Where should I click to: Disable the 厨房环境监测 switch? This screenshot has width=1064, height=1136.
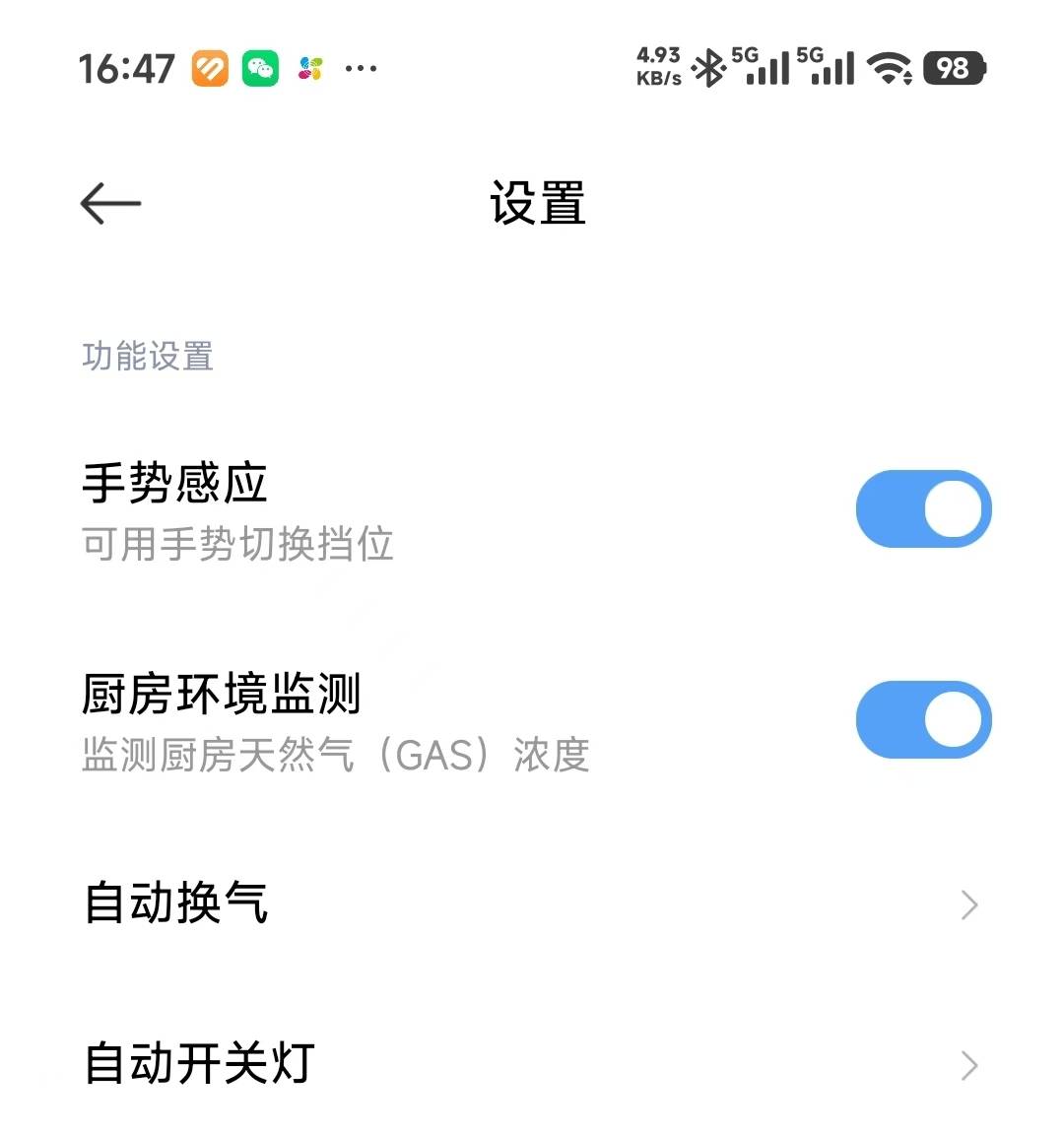pyautogui.click(x=923, y=719)
